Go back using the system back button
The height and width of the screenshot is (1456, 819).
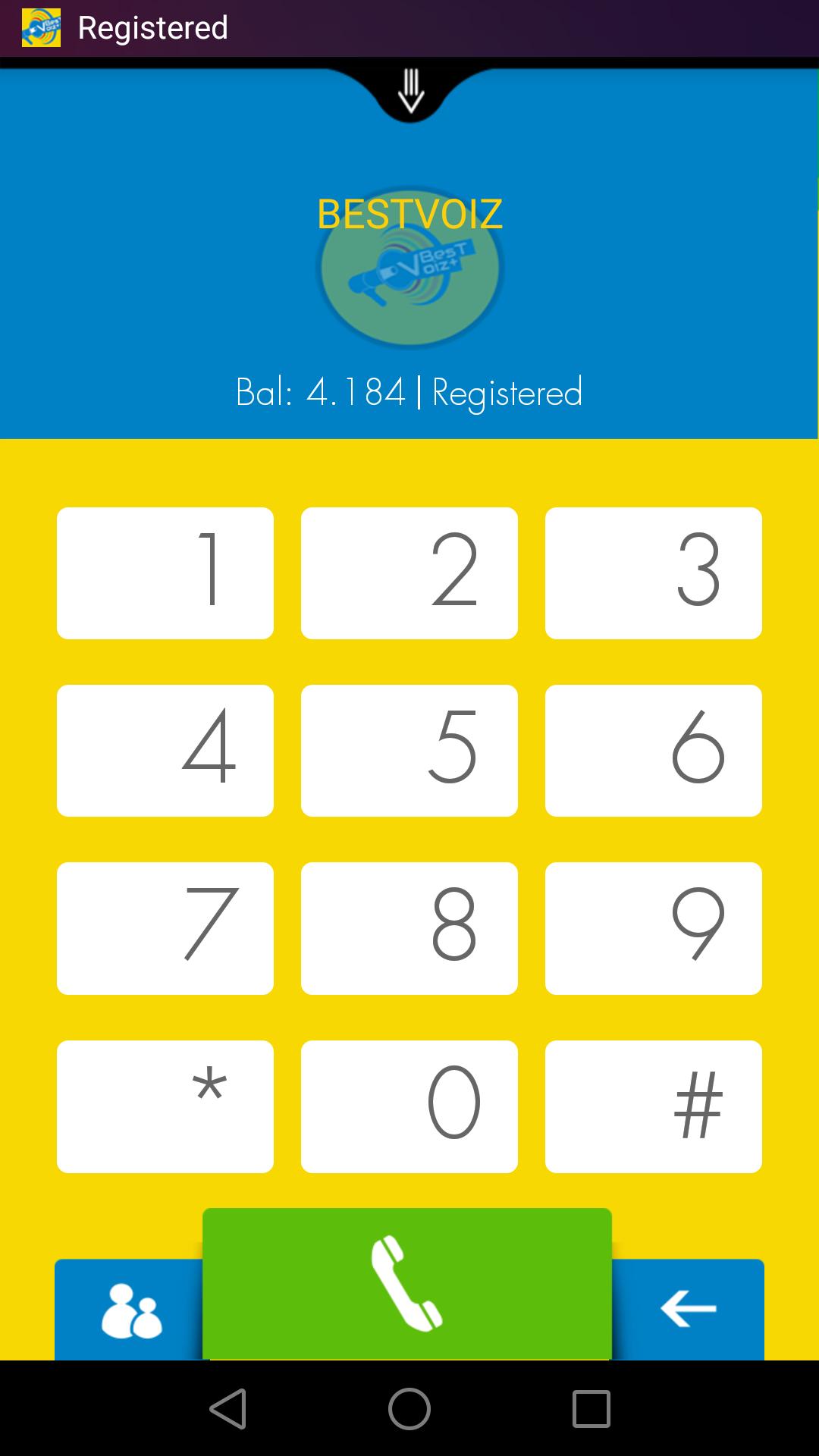[x=227, y=1409]
